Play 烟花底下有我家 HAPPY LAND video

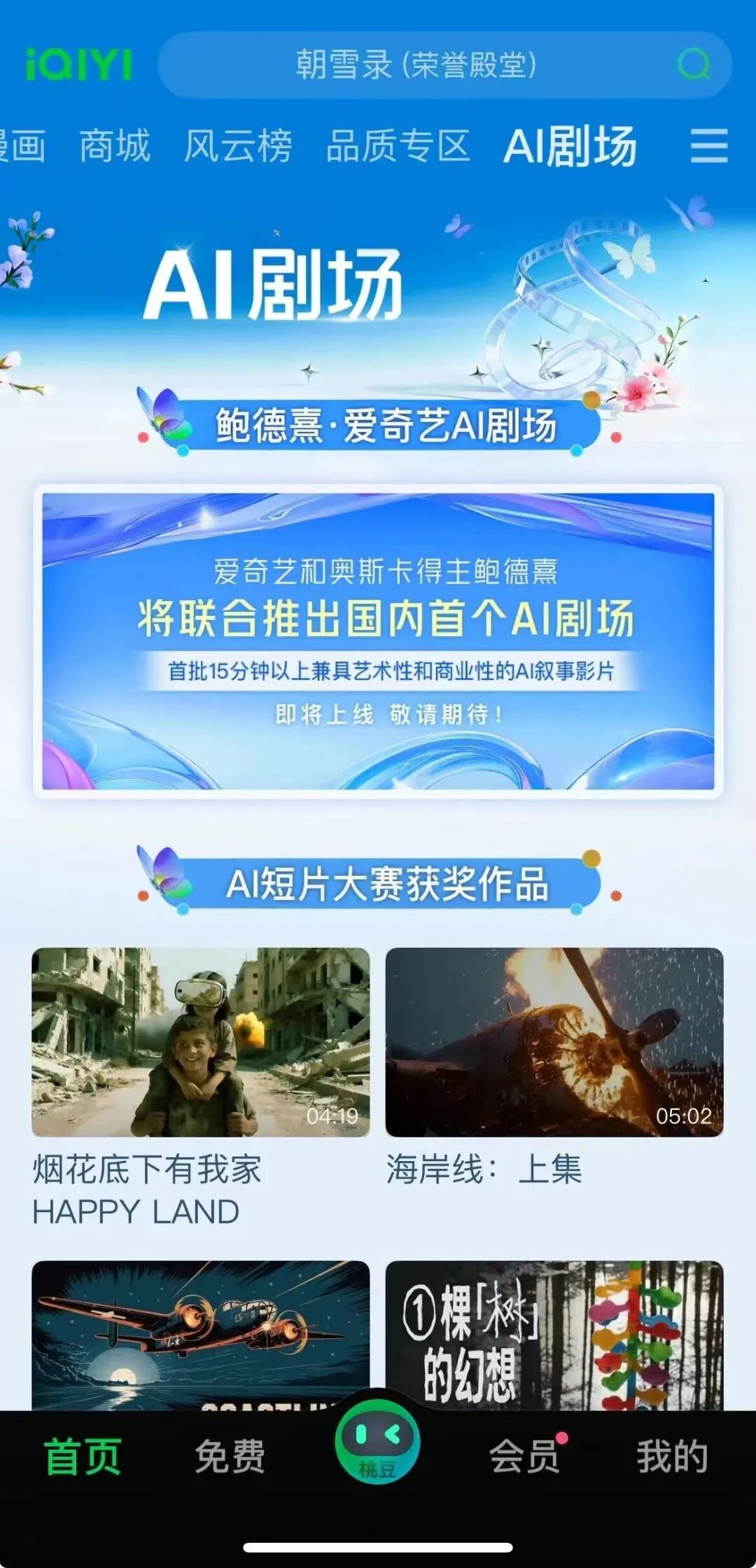point(200,1041)
